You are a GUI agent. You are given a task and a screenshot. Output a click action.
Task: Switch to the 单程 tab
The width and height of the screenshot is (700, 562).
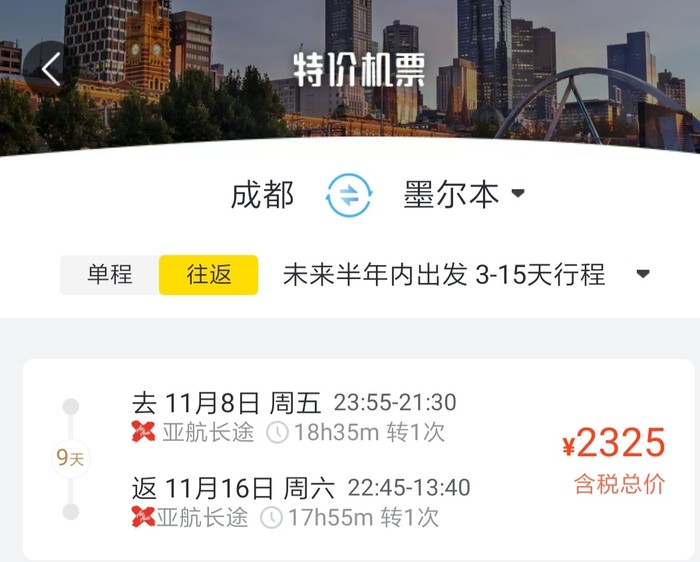[109, 275]
